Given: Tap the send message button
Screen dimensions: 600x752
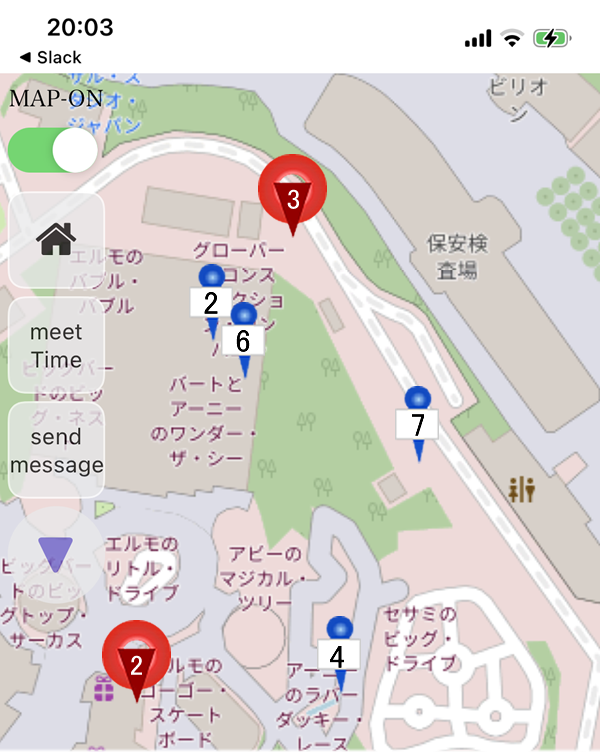Looking at the screenshot, I should 57,451.
